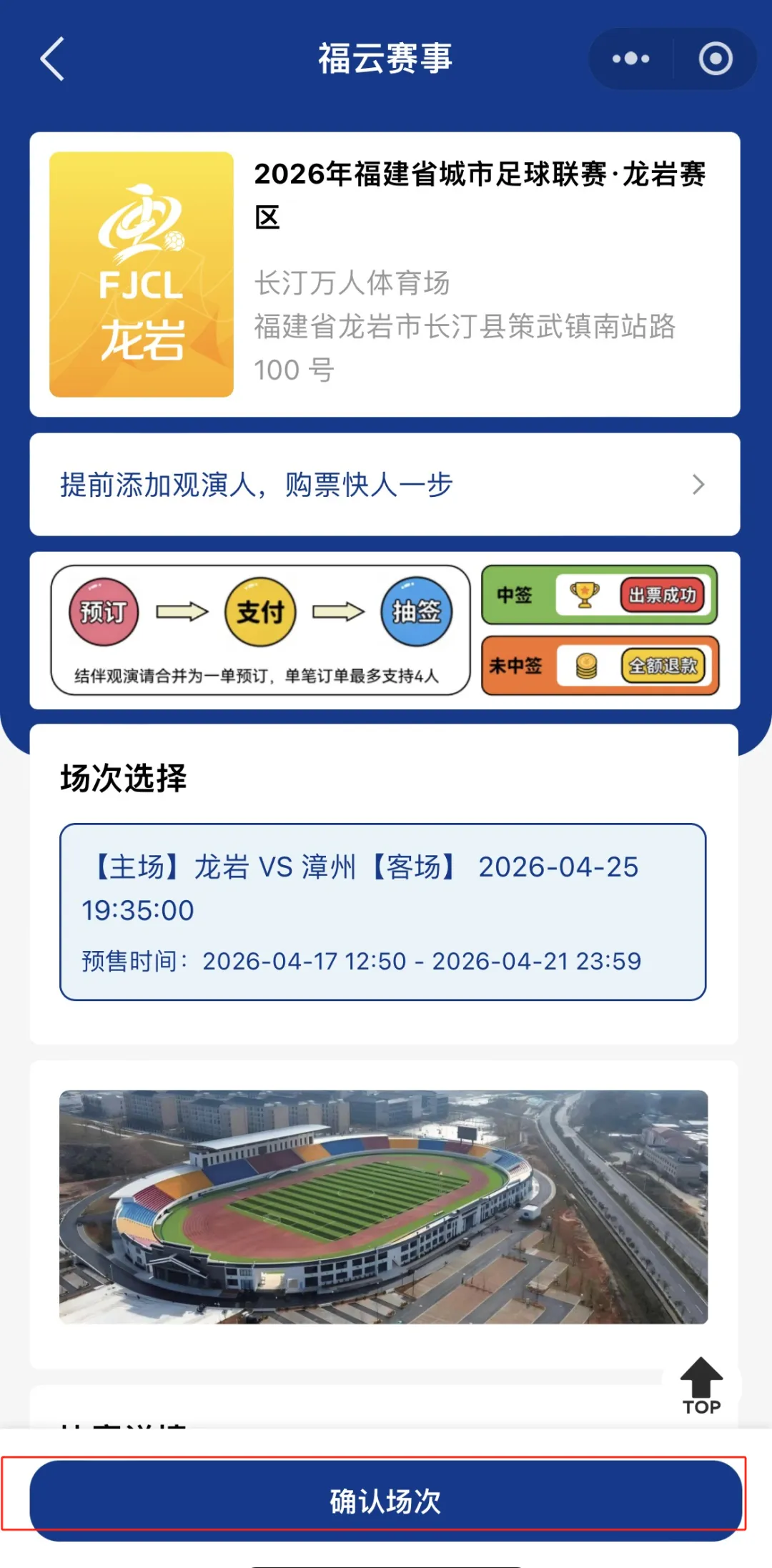Go back to the previous page
Viewport: 772px width, 1568px height.
52,59
